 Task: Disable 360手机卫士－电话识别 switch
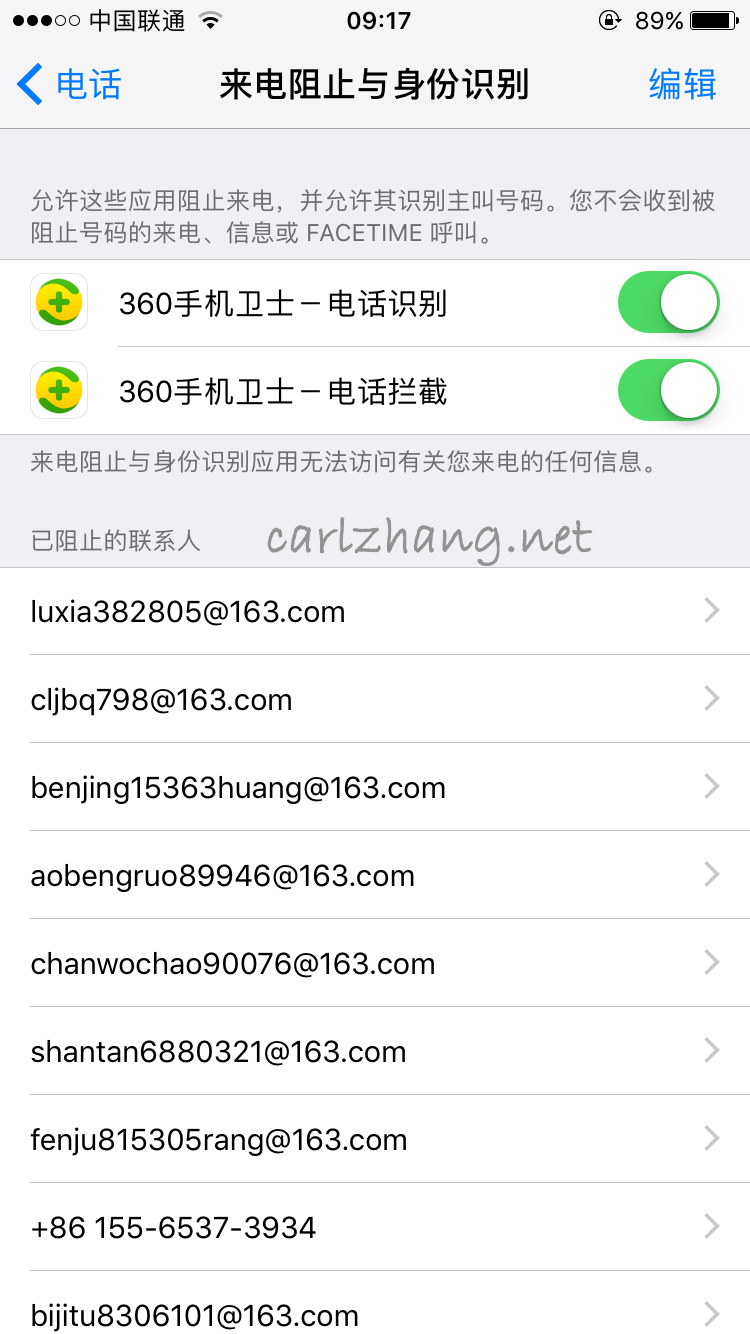click(x=668, y=303)
